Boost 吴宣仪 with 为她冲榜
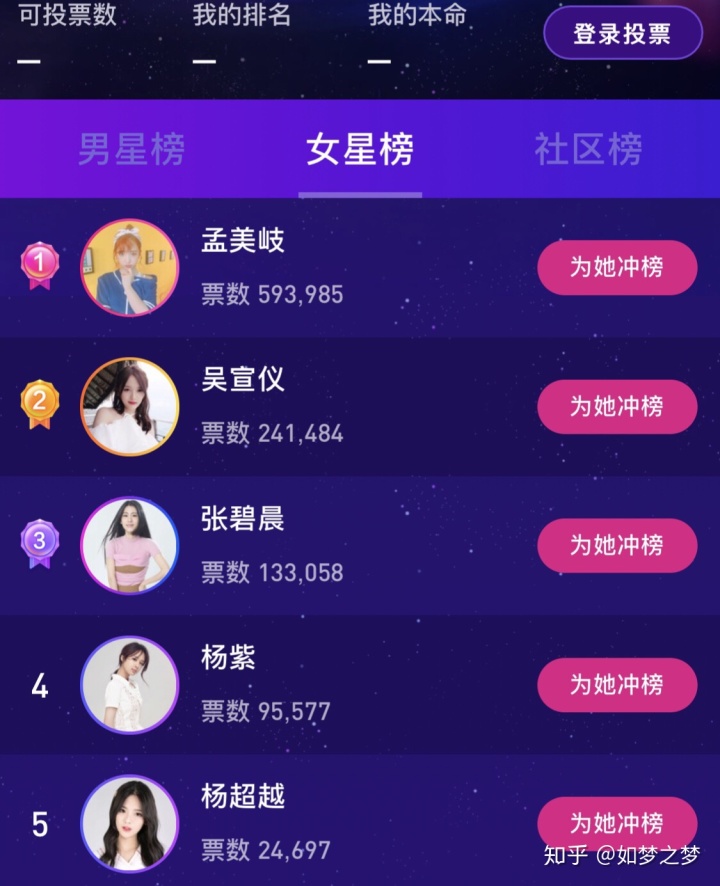The image size is (720, 886). point(617,406)
